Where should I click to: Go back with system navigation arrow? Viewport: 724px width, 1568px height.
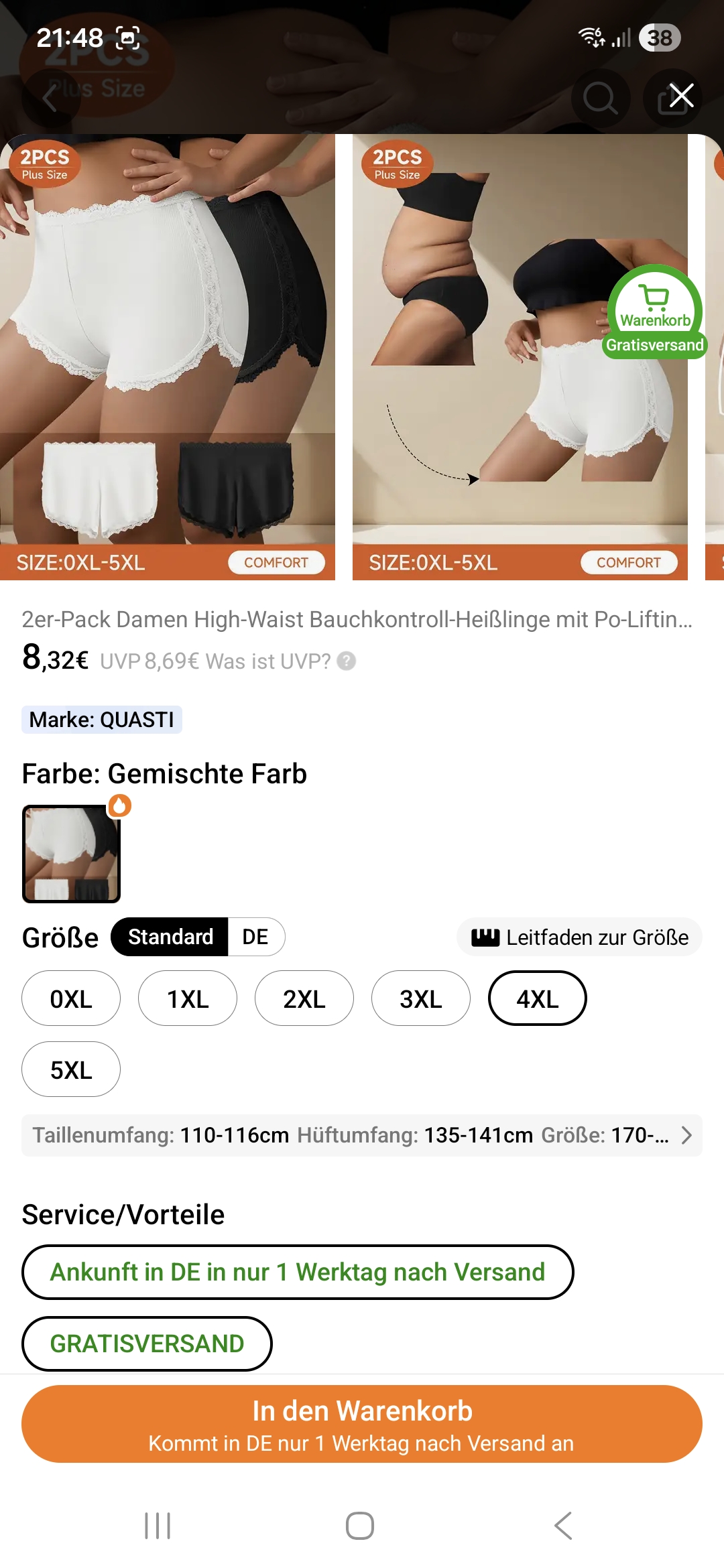(x=563, y=1526)
